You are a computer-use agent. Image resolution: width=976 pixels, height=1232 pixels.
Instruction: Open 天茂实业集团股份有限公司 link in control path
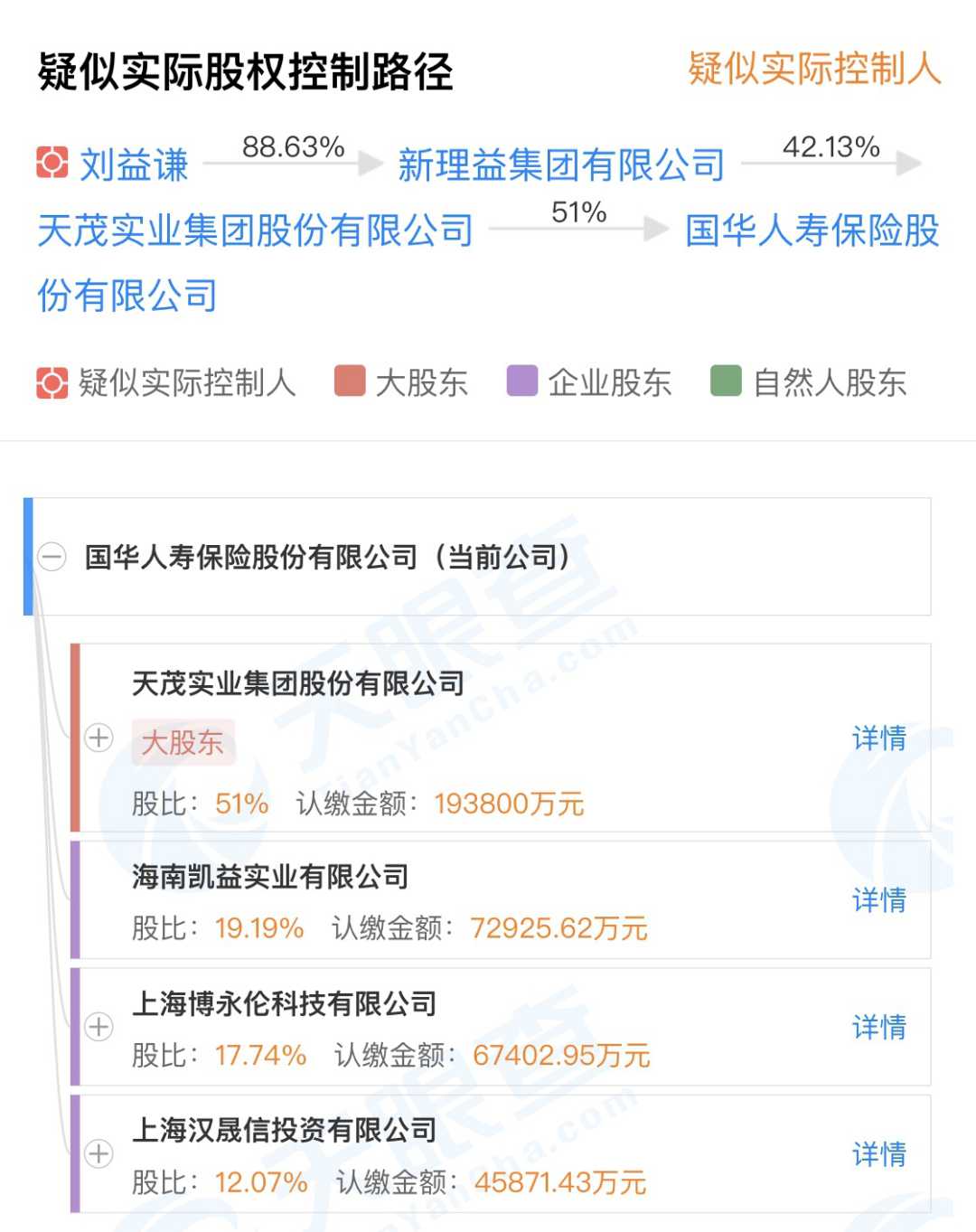[x=256, y=231]
